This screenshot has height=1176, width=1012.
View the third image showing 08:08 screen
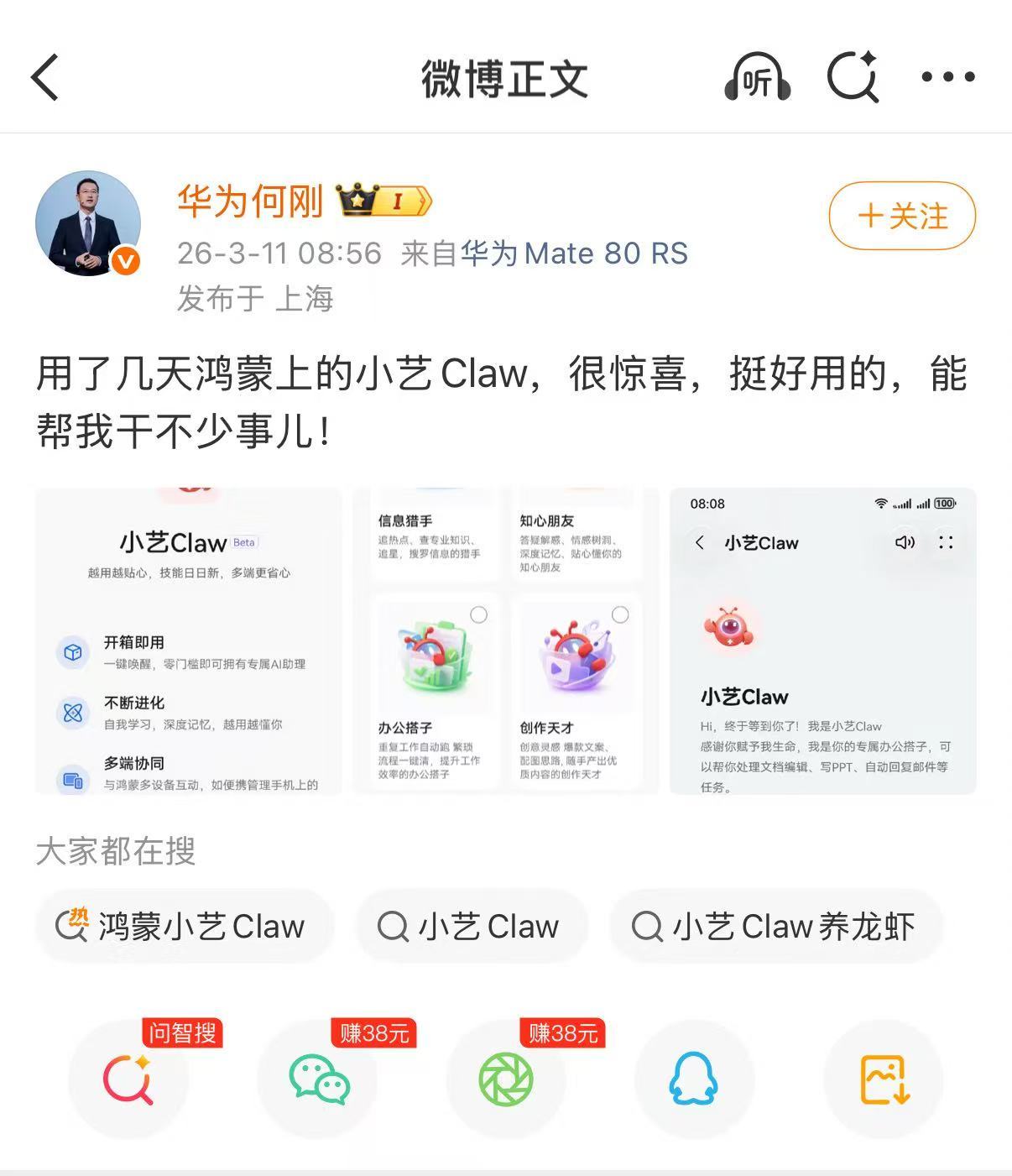point(823,640)
